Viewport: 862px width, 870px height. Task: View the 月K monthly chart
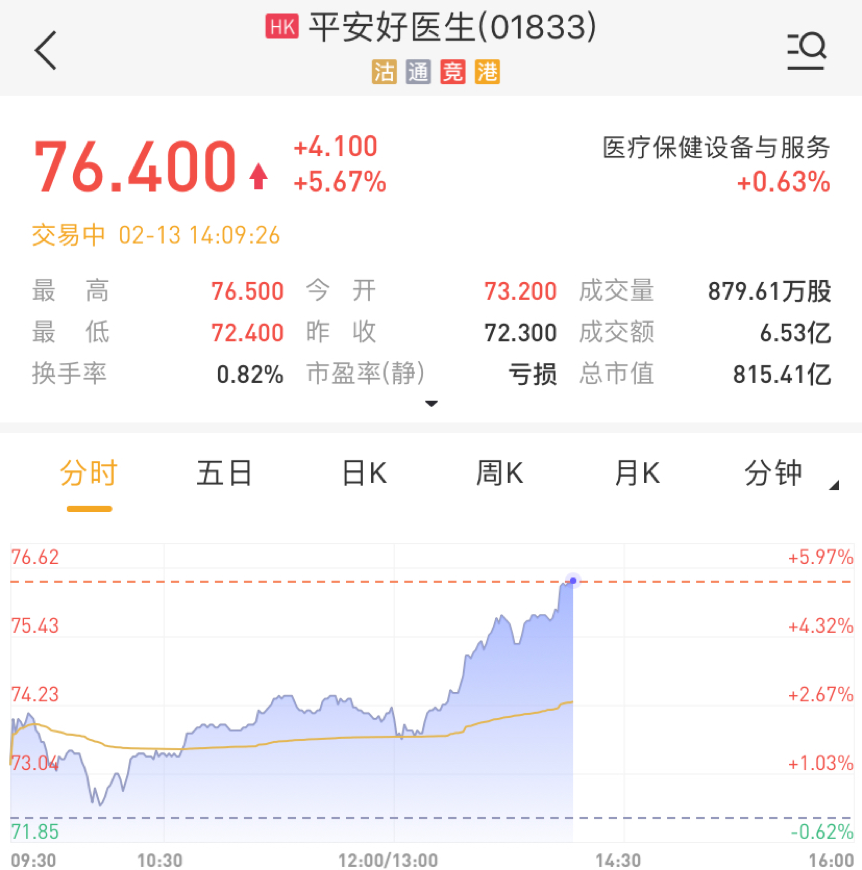pyautogui.click(x=637, y=473)
